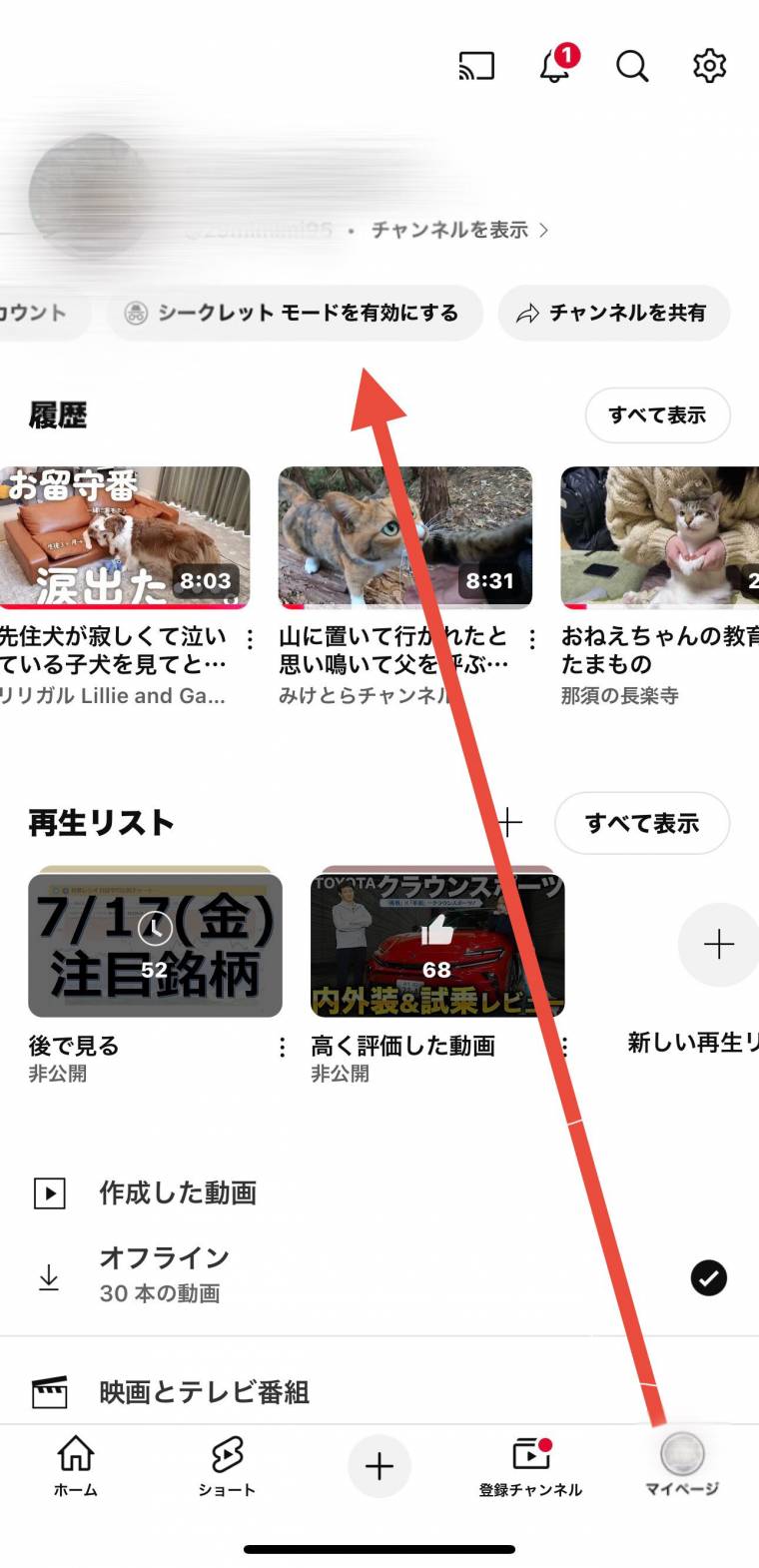Open the Cast to TV icon
Image resolution: width=759 pixels, height=1568 pixels.
tap(475, 66)
